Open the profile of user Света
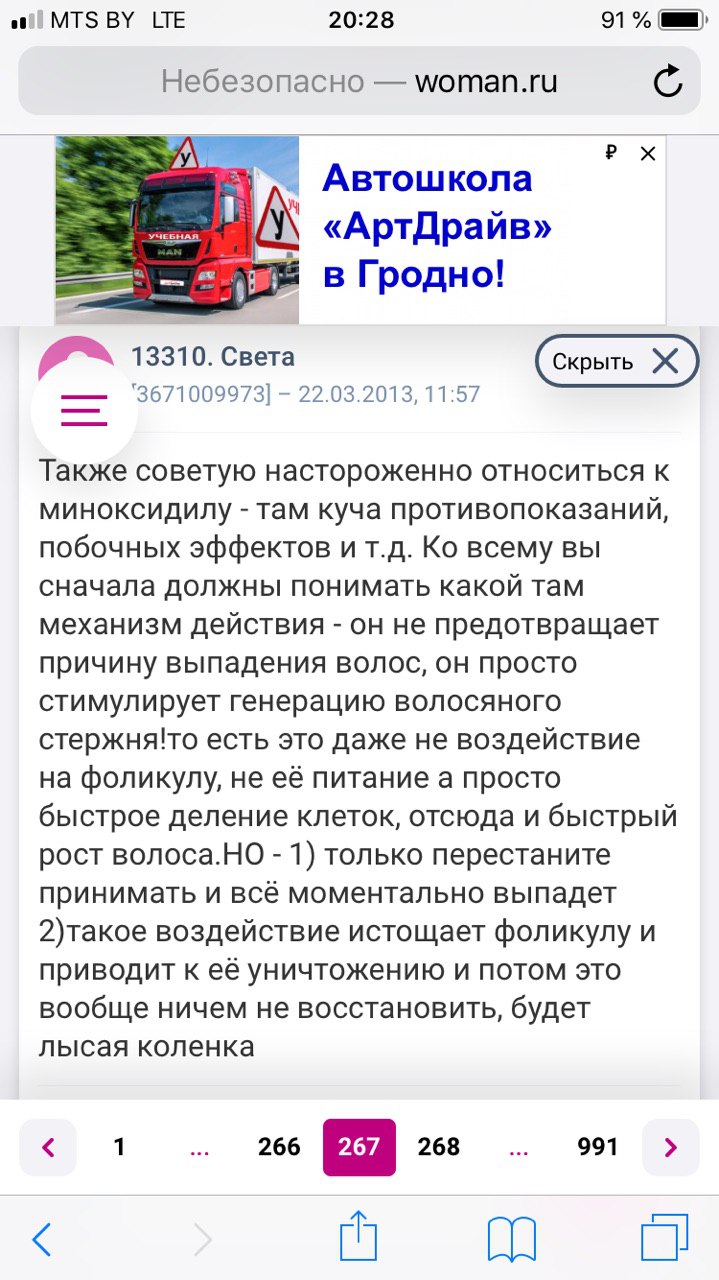The width and height of the screenshot is (719, 1280). point(213,357)
